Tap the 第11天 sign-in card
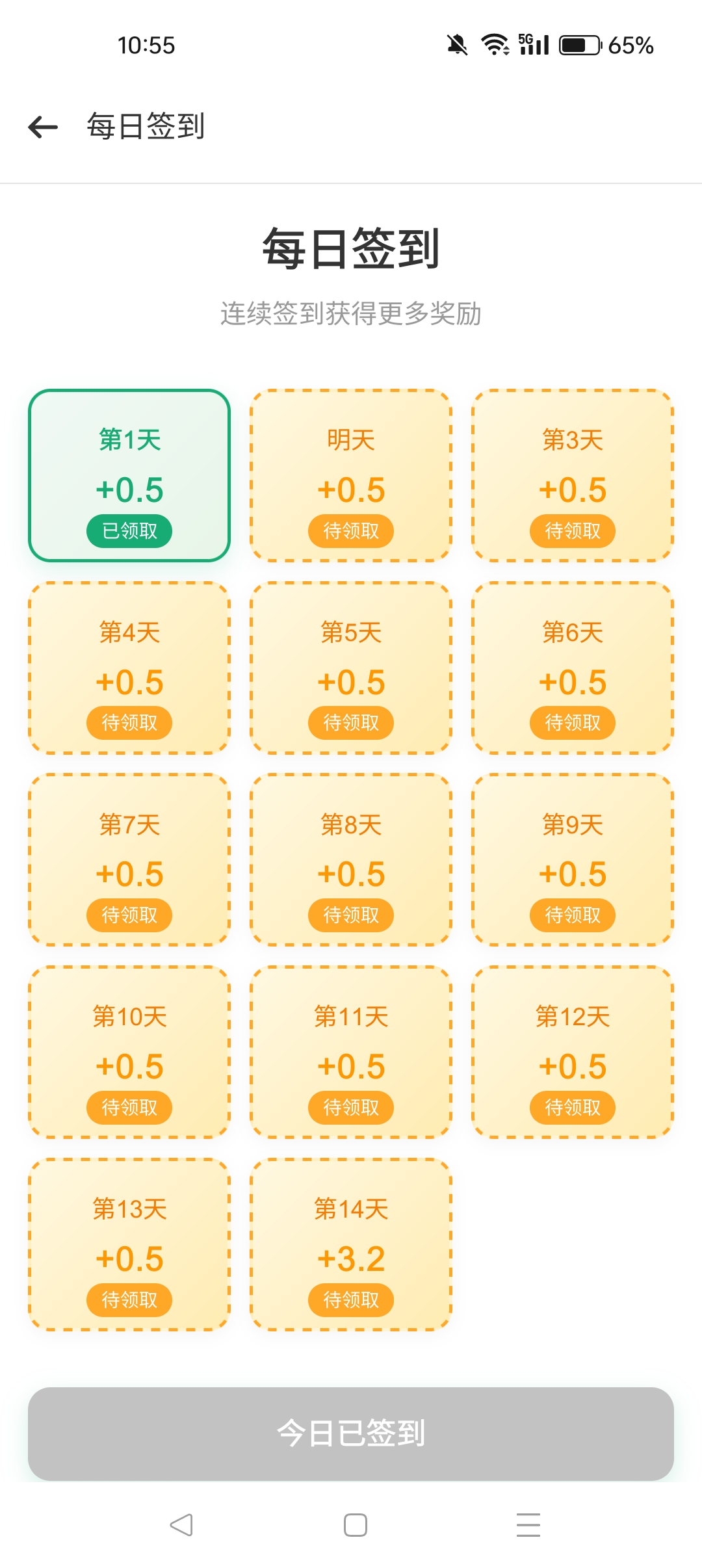Image resolution: width=702 pixels, height=1568 pixels. pyautogui.click(x=351, y=1052)
